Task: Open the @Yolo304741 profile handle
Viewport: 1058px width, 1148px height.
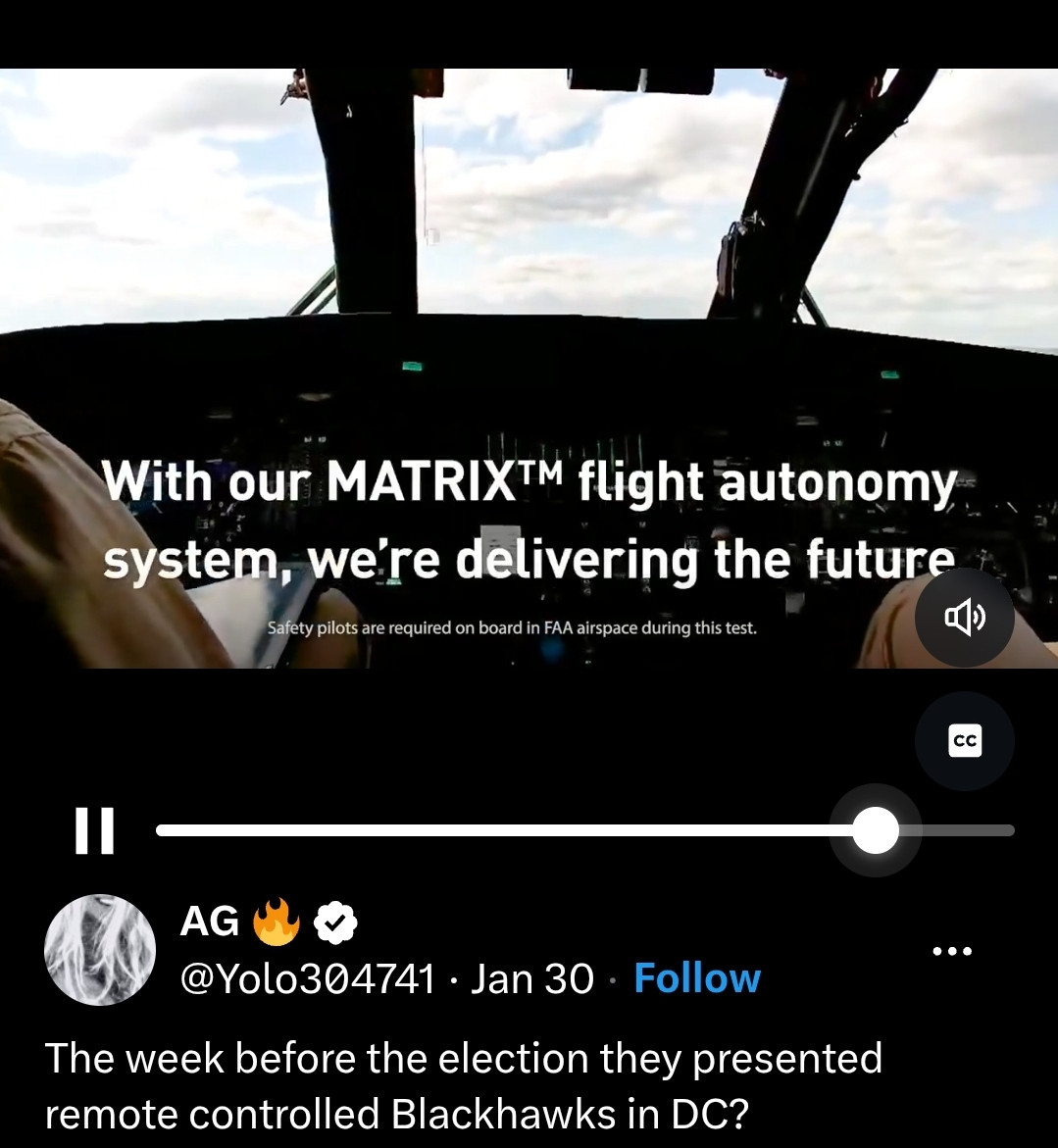Action: coord(307,978)
